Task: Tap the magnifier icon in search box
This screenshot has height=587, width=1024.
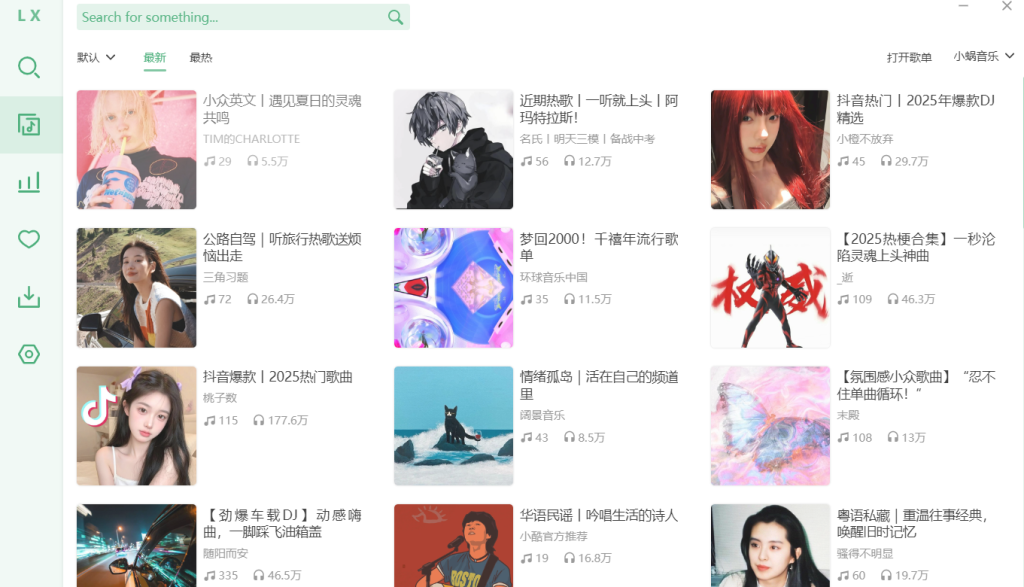Action: (x=395, y=17)
